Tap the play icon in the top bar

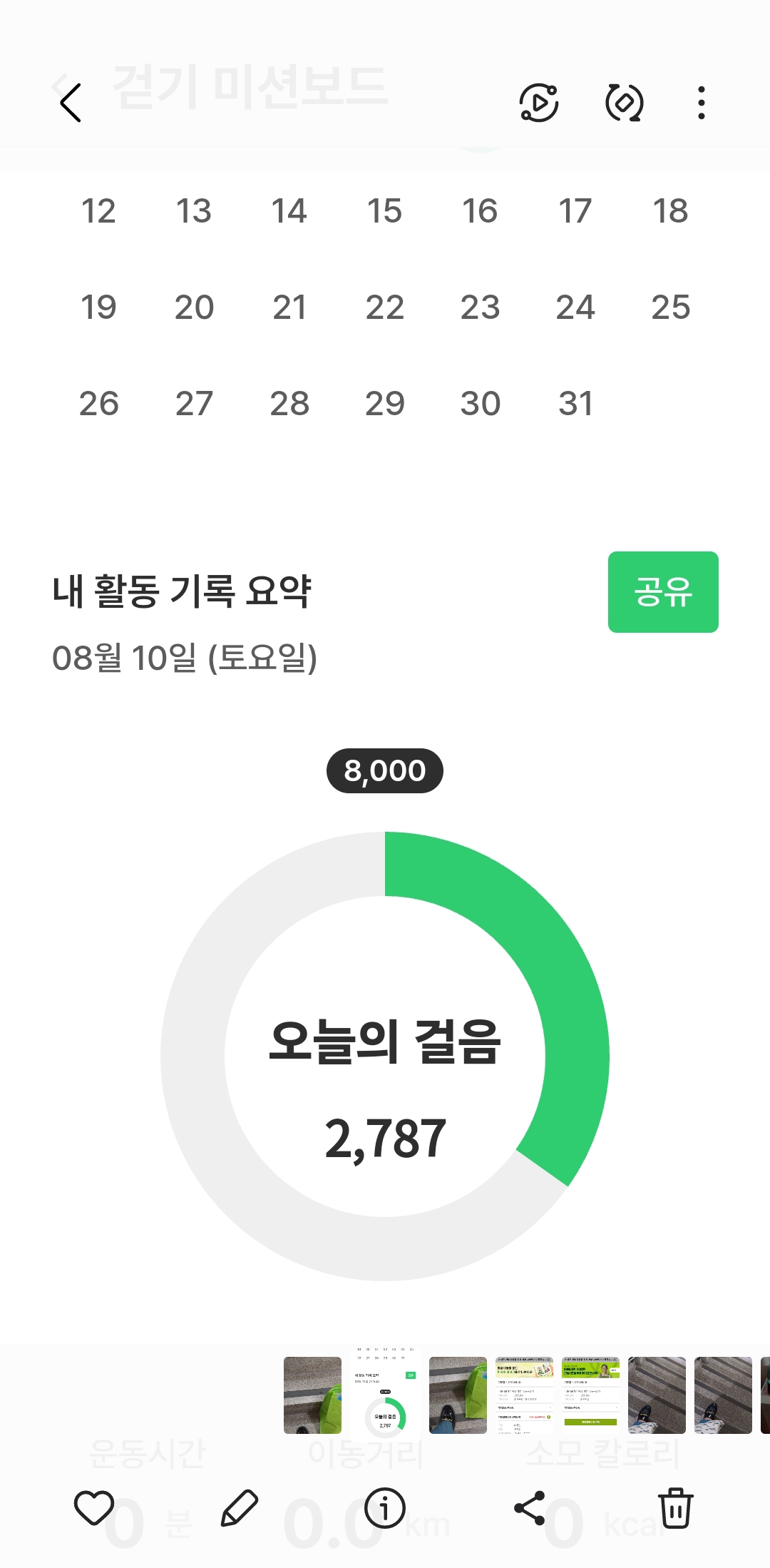538,103
